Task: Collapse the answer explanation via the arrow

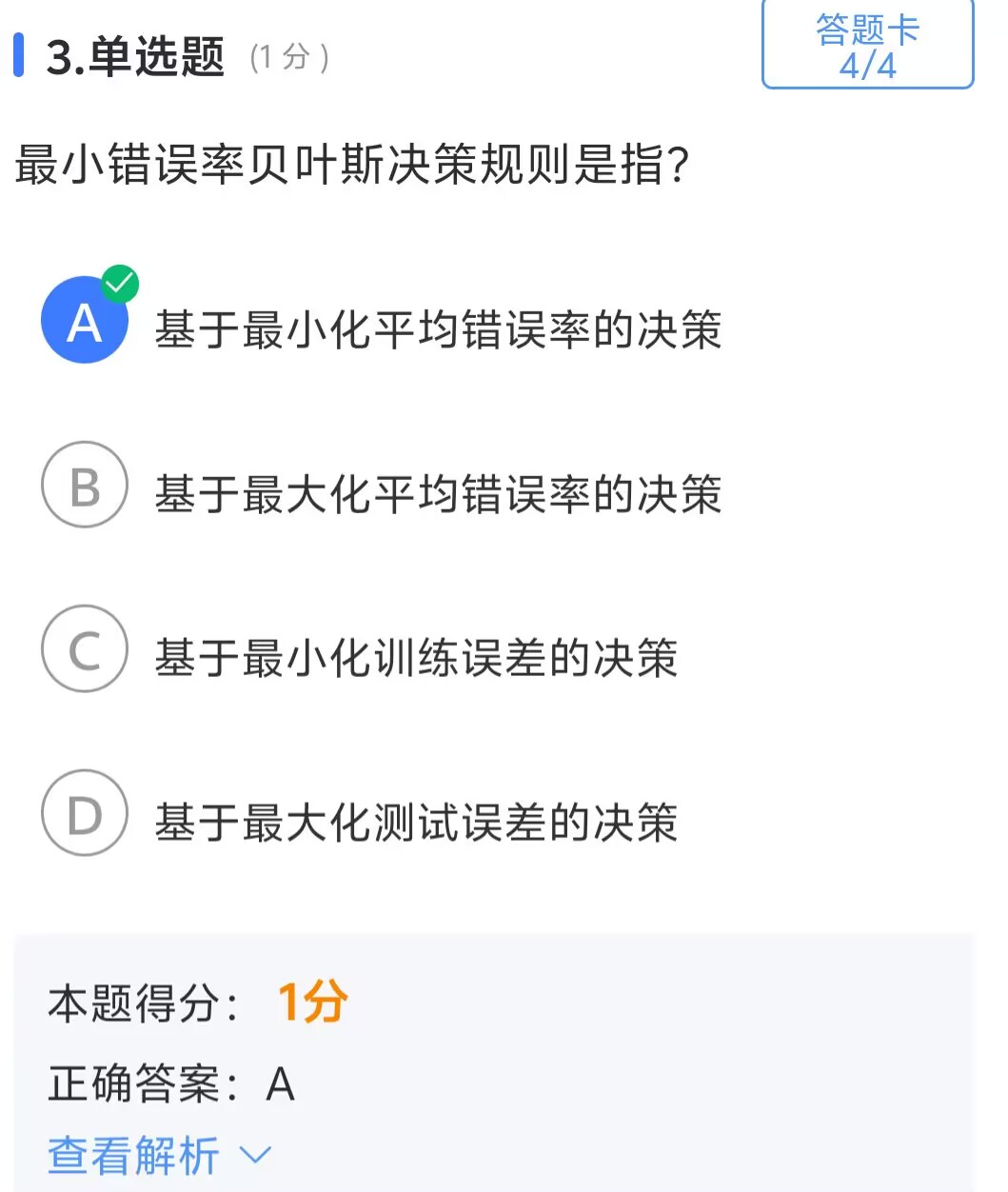Action: point(253,1155)
